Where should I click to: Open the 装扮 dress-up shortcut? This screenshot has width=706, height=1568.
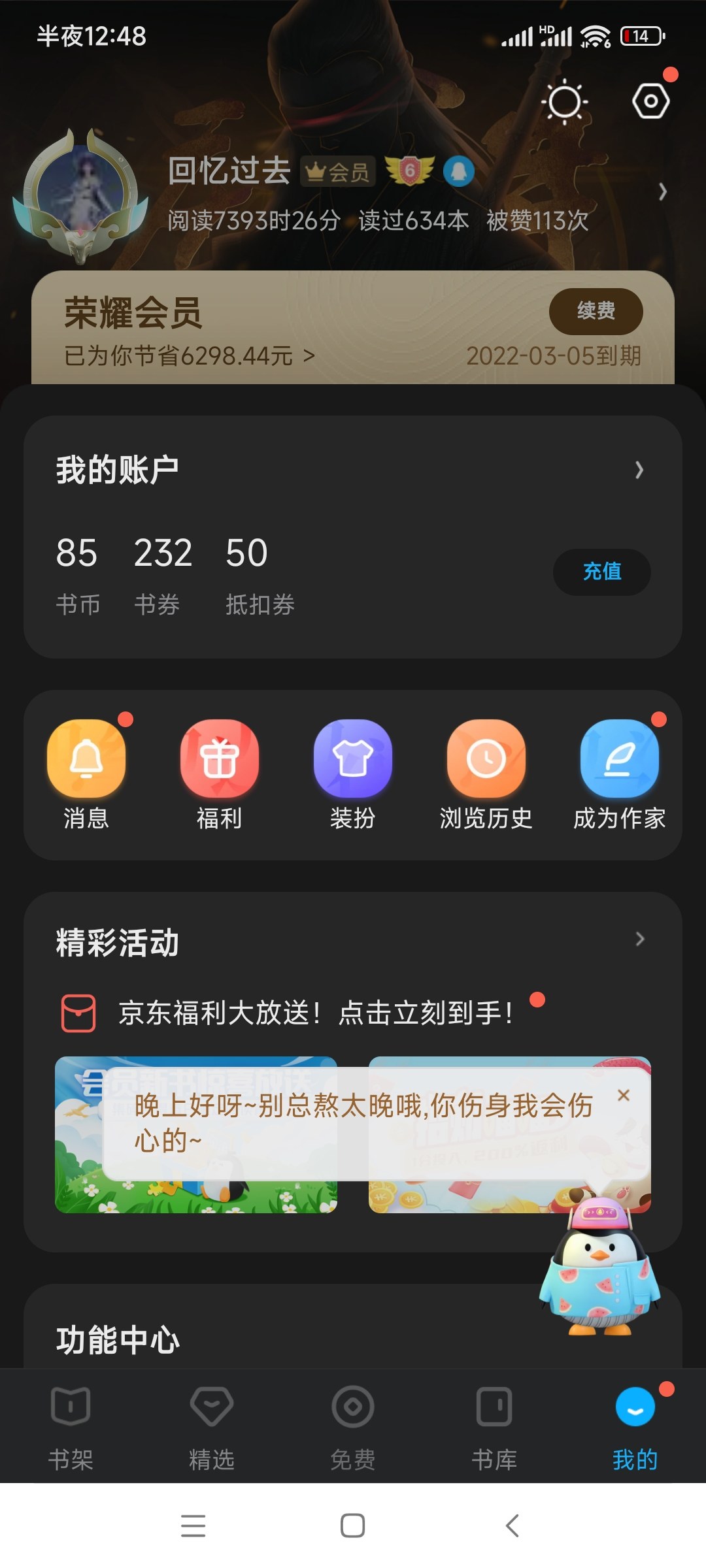pos(353,774)
